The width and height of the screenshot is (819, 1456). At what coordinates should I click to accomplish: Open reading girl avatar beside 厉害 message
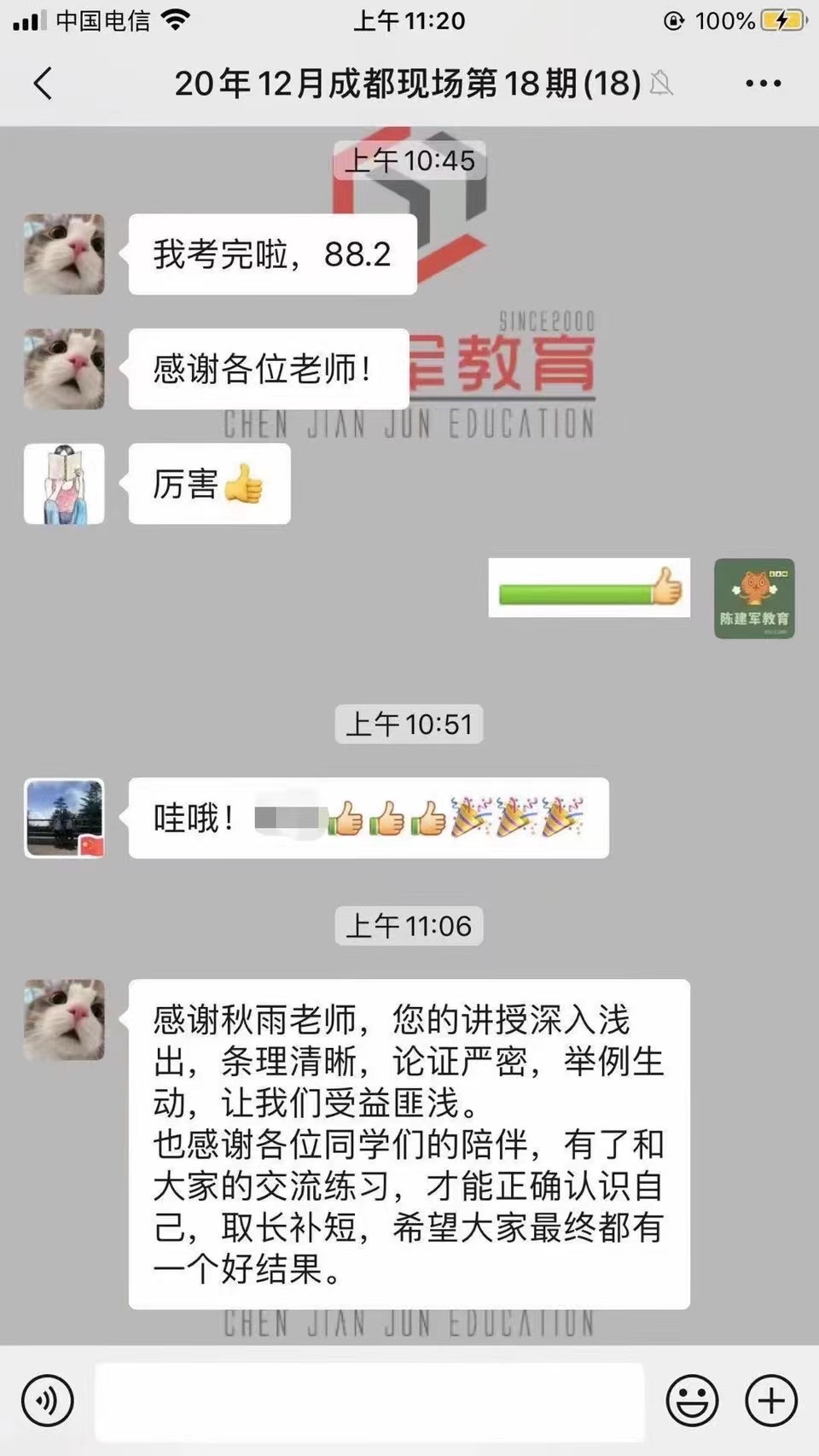click(64, 484)
